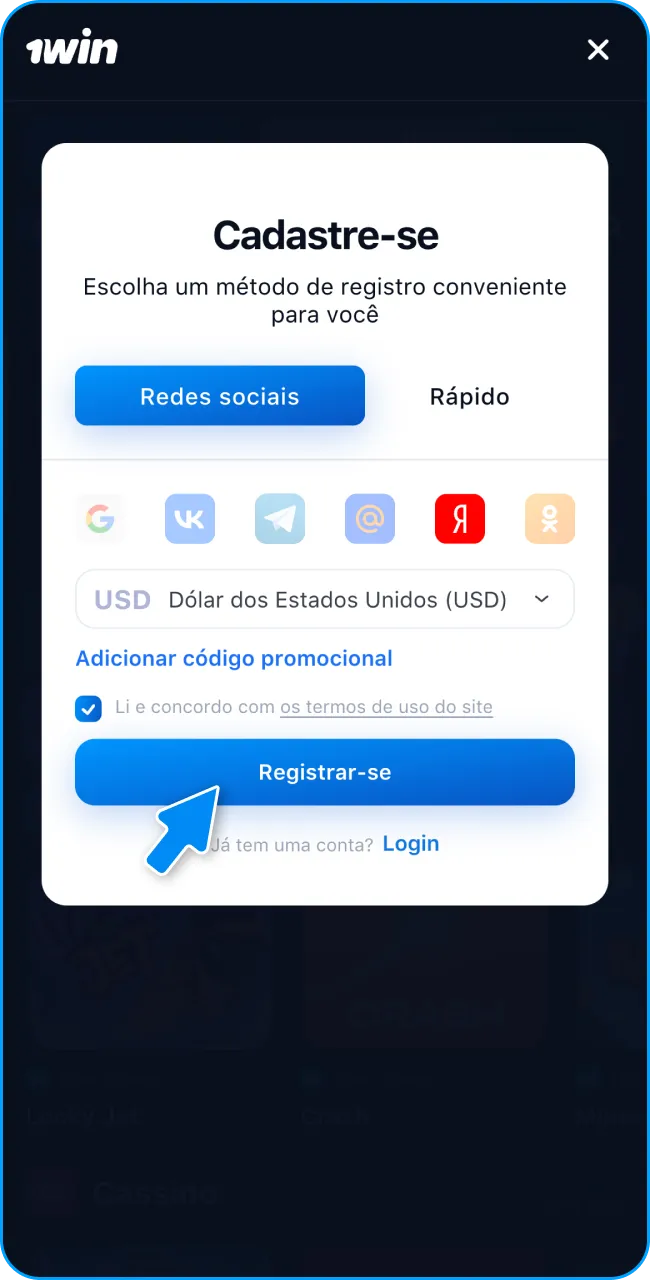Sign up with Google
The image size is (650, 1280).
click(100, 519)
